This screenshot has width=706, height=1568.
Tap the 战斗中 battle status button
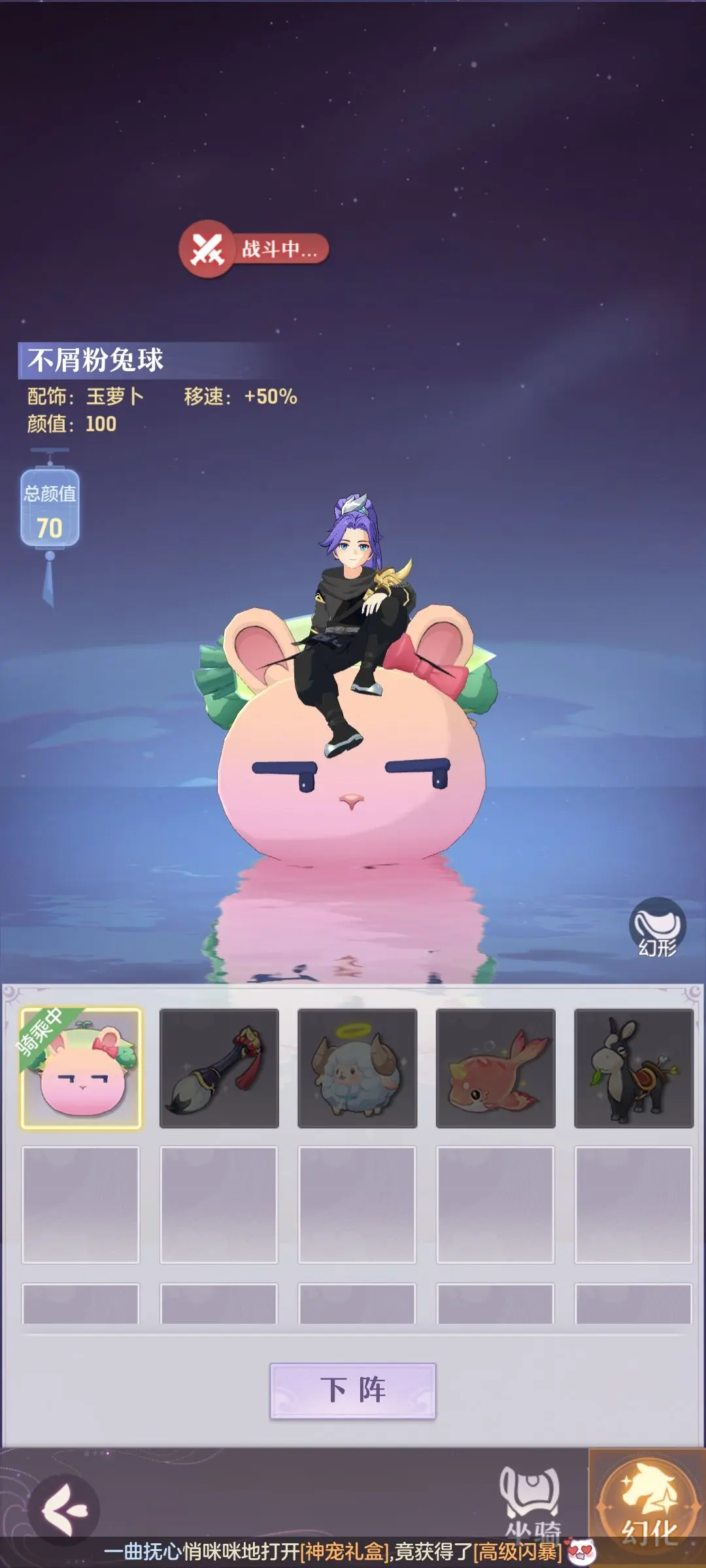(x=254, y=249)
